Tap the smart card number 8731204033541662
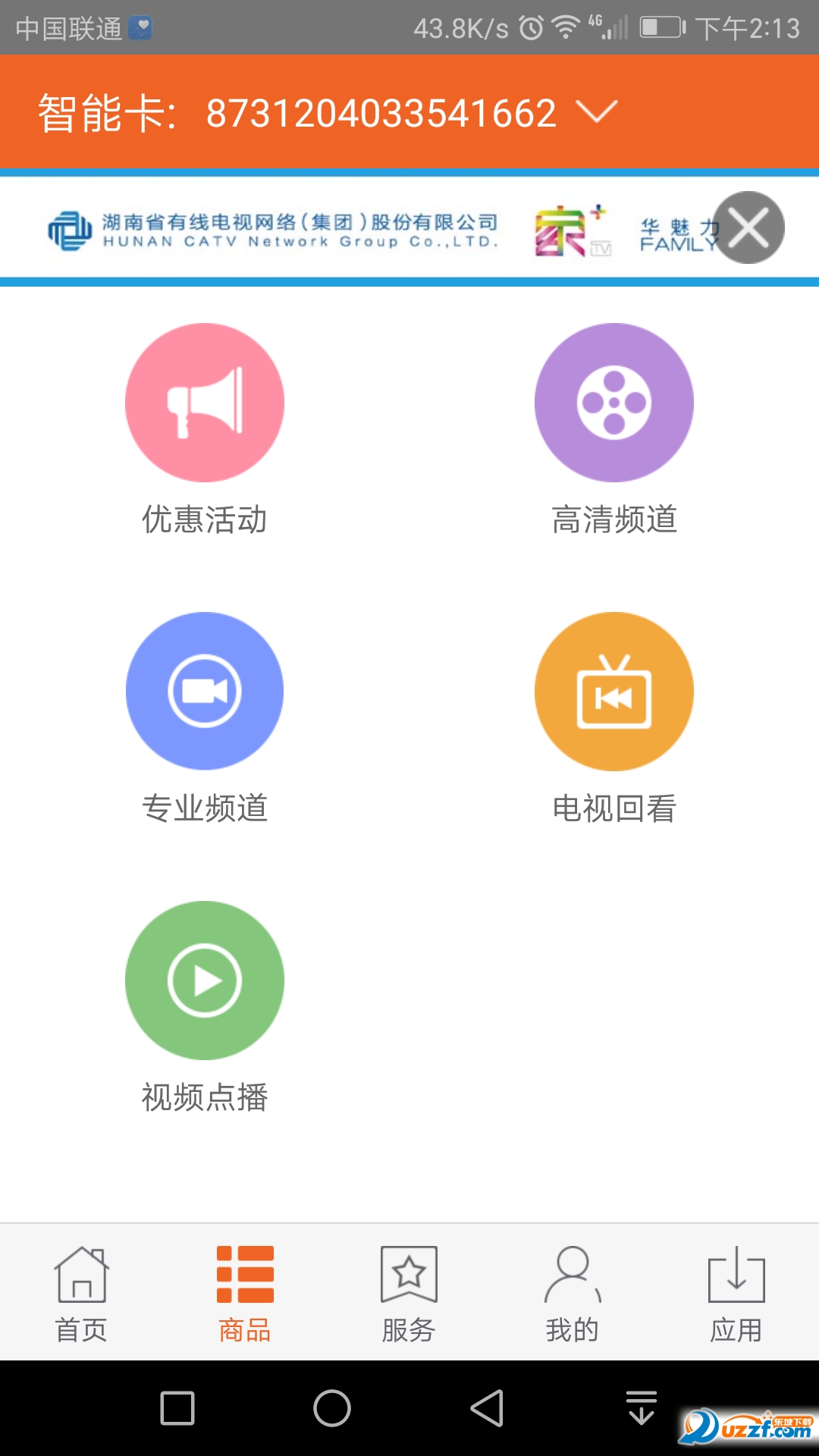 tap(379, 112)
